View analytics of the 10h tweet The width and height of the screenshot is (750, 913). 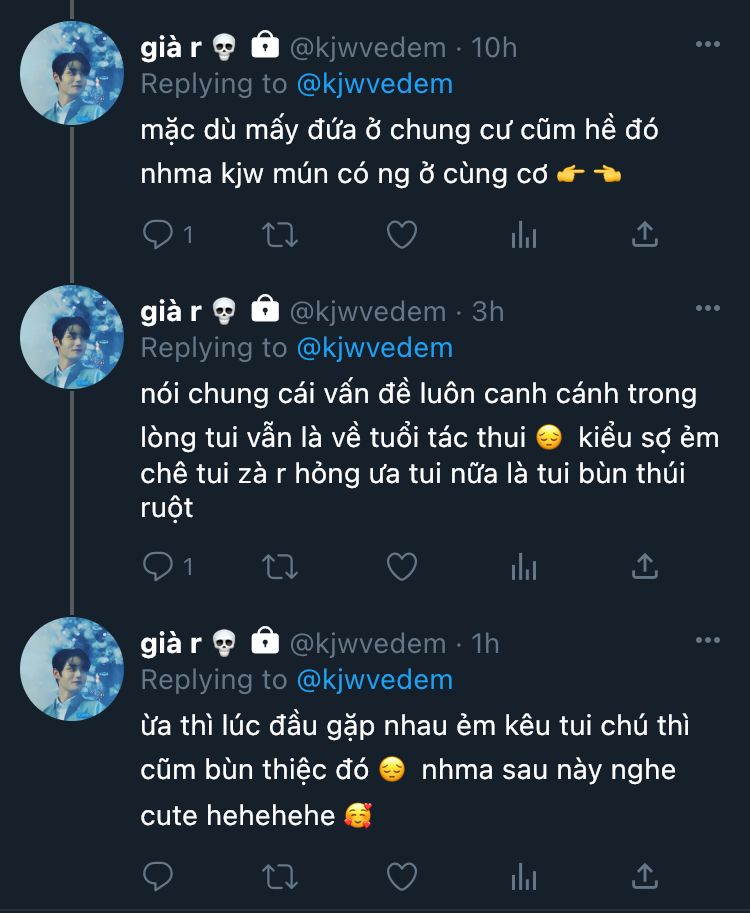(x=523, y=235)
